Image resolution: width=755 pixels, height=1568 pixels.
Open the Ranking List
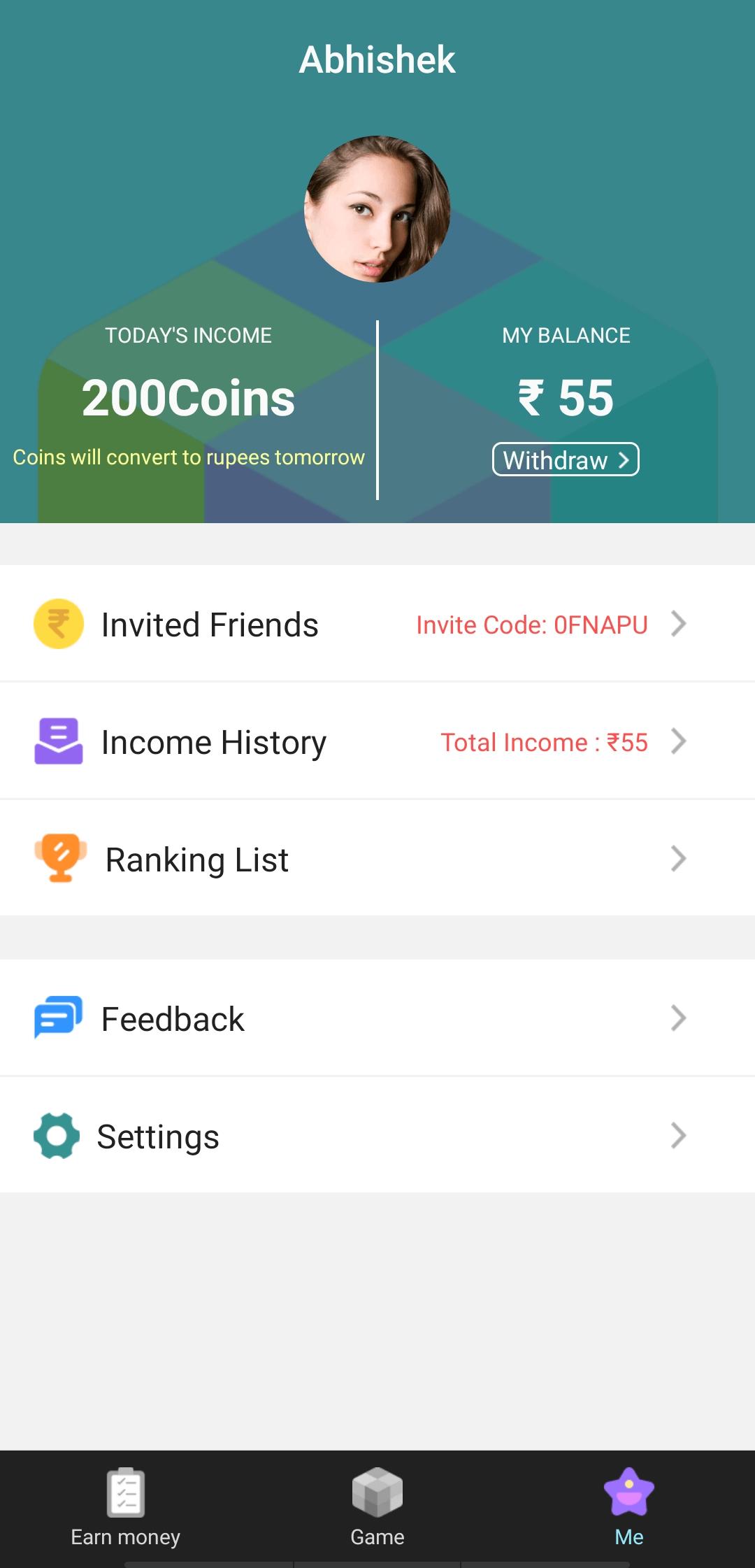377,859
